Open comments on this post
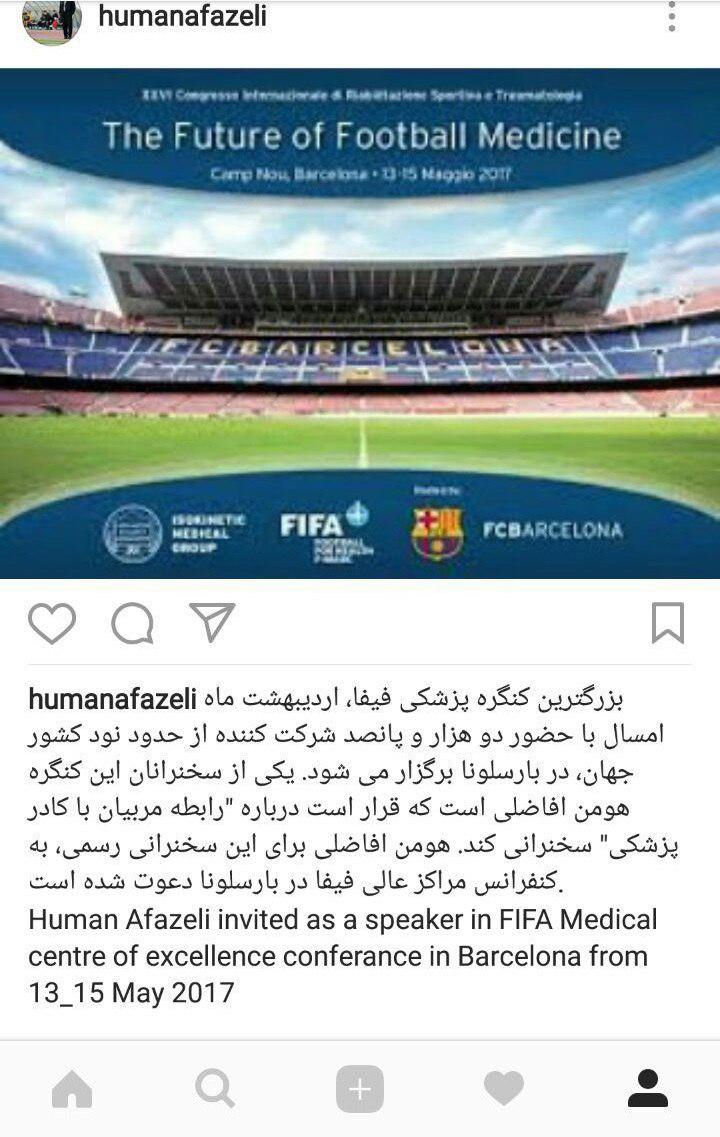 coord(132,624)
